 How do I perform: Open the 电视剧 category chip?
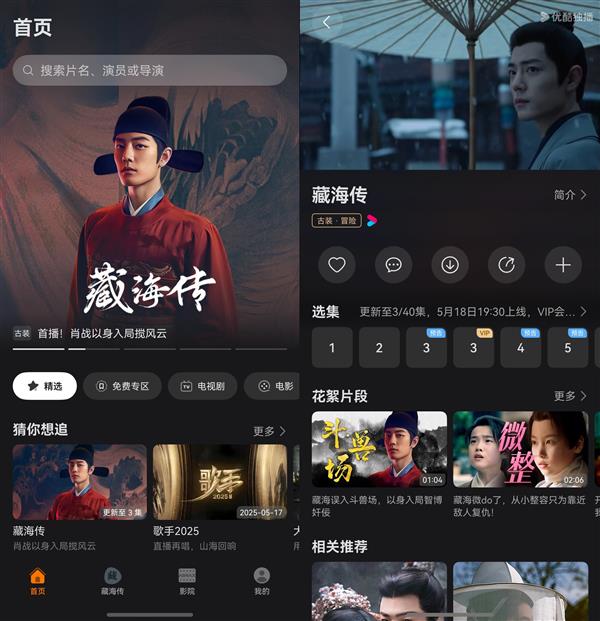tap(202, 385)
